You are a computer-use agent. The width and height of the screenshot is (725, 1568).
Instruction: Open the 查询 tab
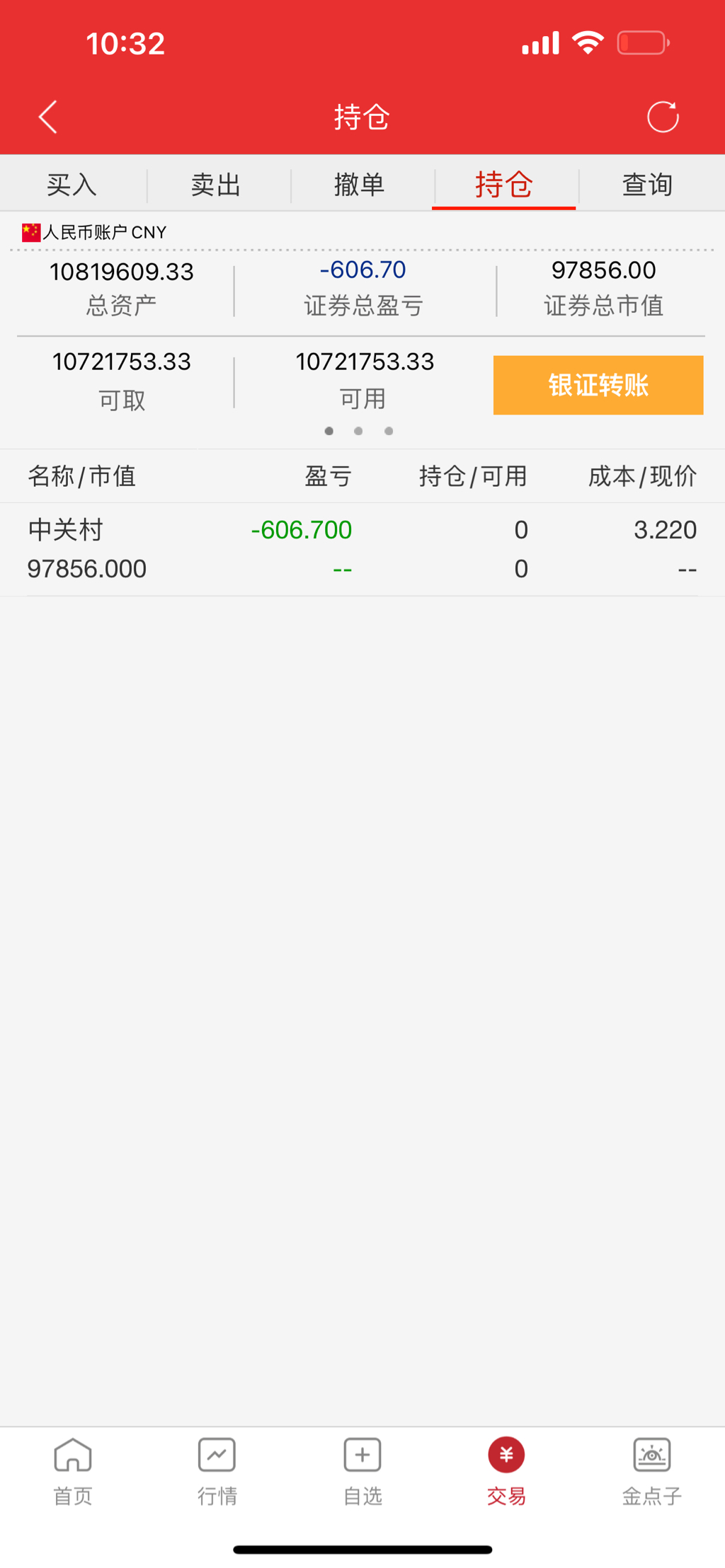[x=647, y=185]
